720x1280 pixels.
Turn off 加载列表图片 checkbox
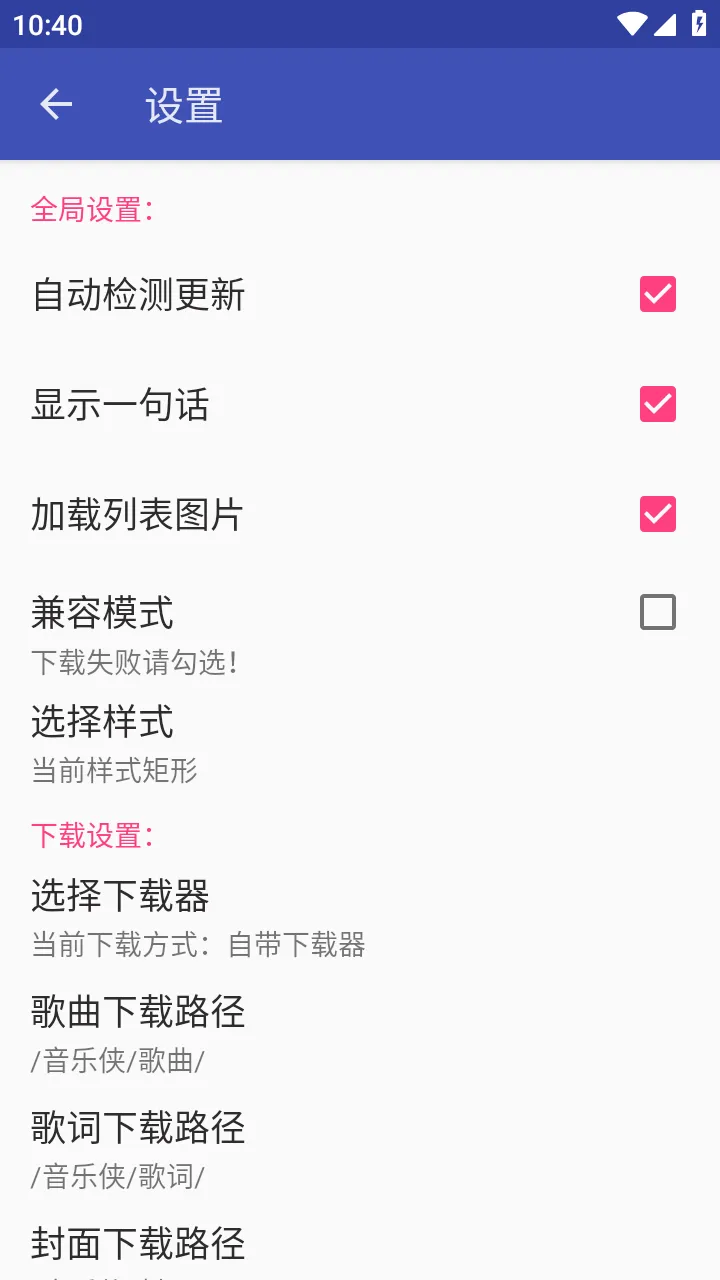pos(658,514)
